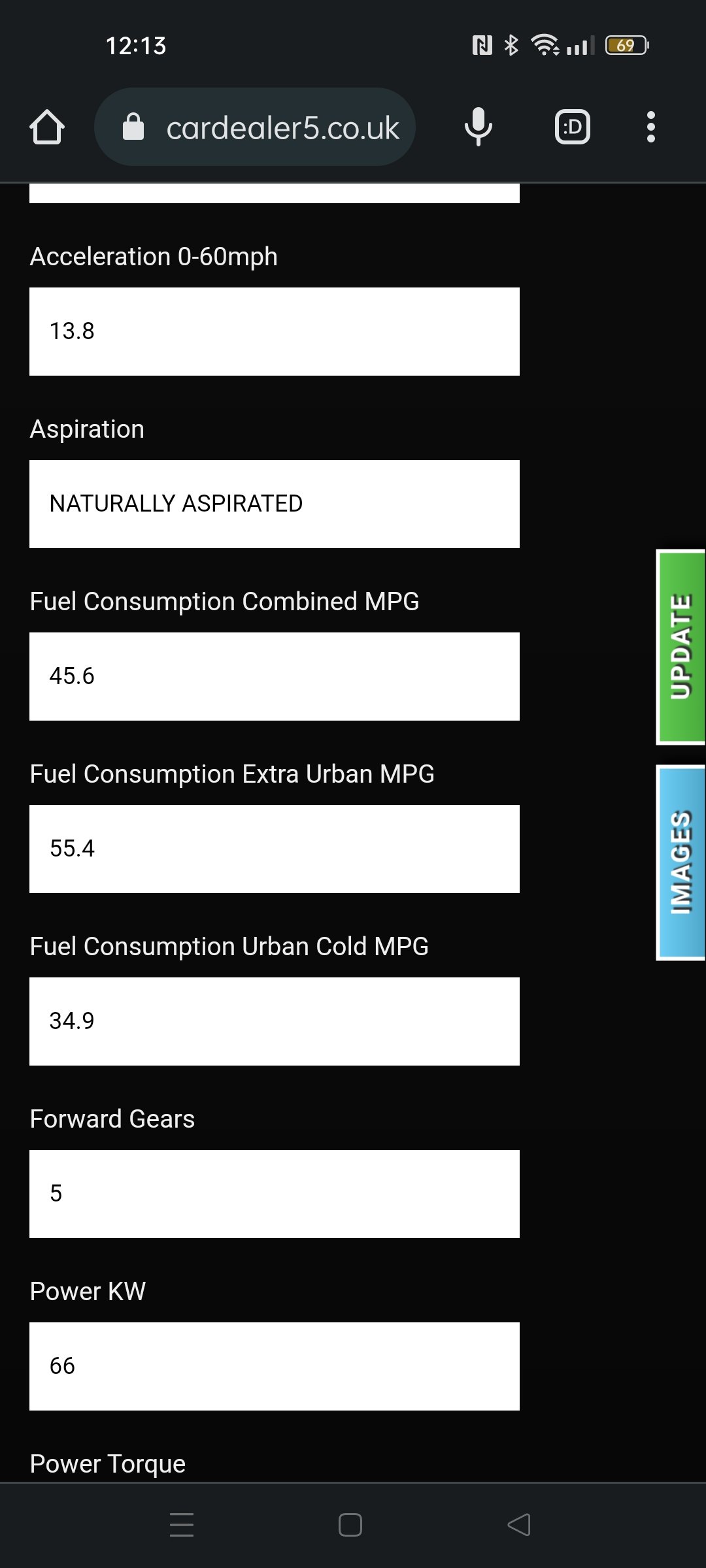
Task: Go back using the system back button
Action: 519,1525
